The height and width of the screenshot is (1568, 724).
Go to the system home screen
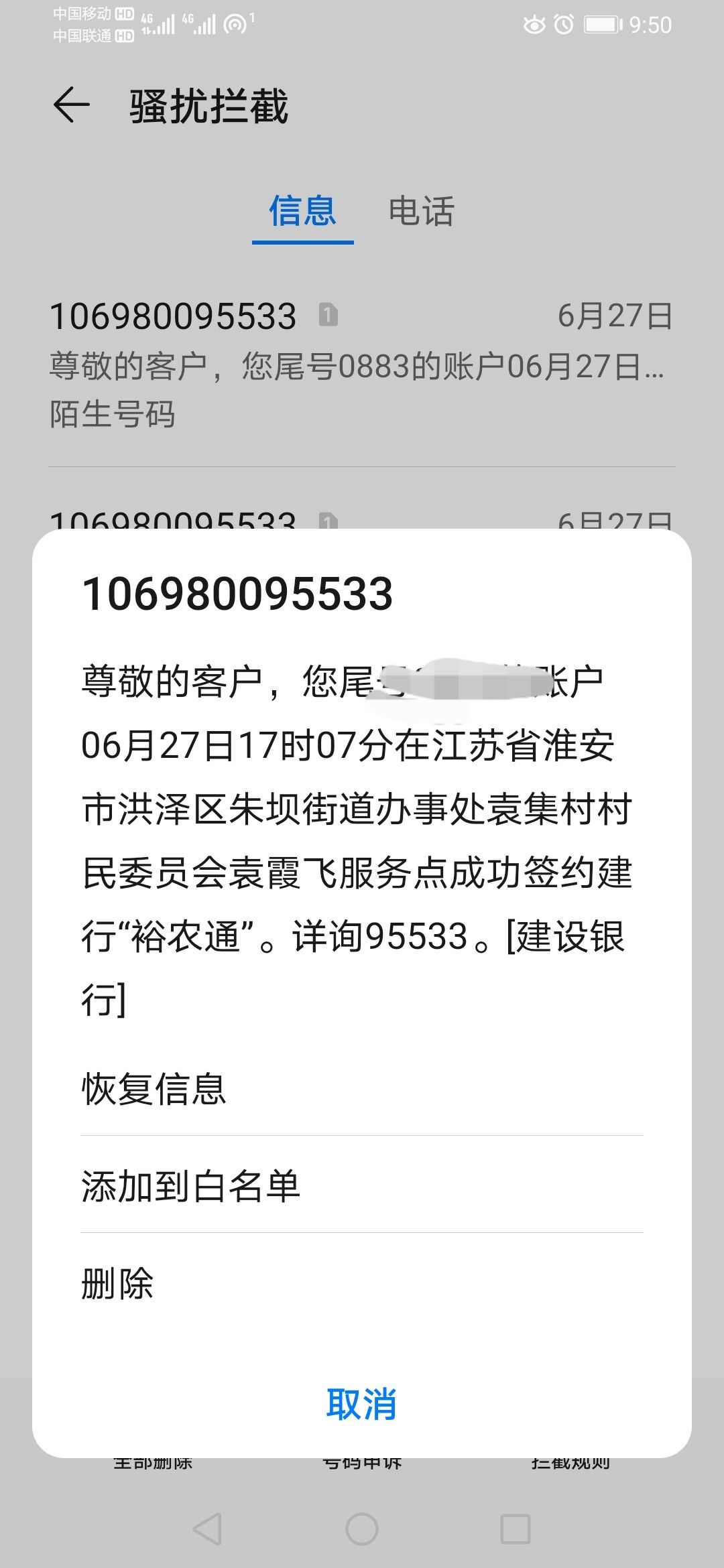pos(362,1529)
